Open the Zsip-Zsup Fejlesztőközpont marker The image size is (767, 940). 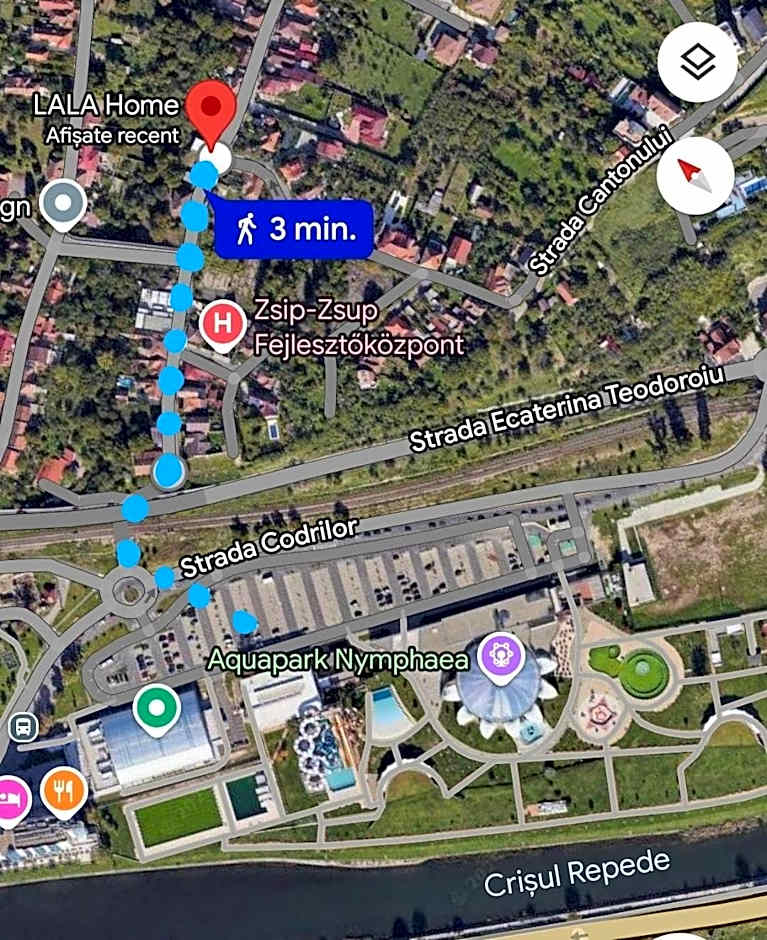tap(223, 323)
